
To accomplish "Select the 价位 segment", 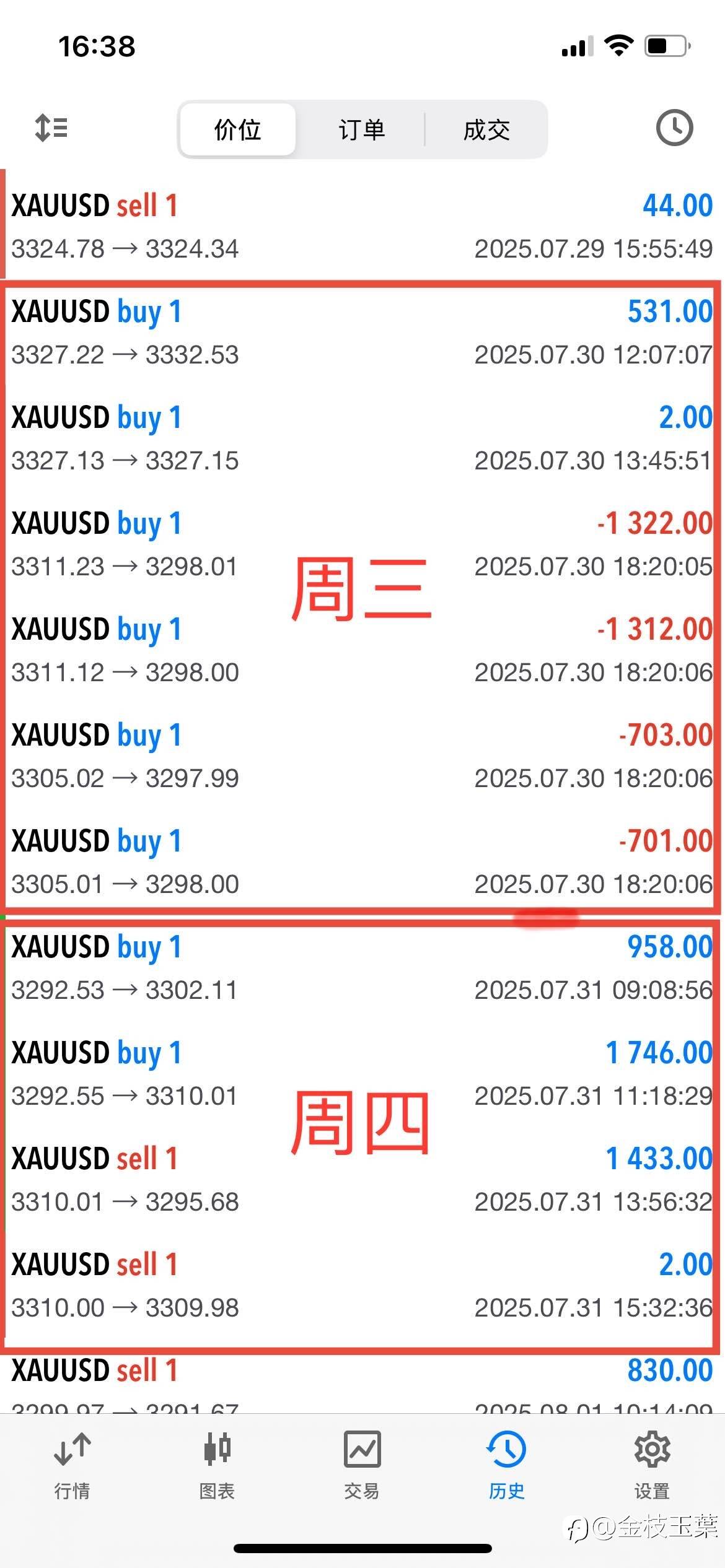I will click(x=237, y=129).
